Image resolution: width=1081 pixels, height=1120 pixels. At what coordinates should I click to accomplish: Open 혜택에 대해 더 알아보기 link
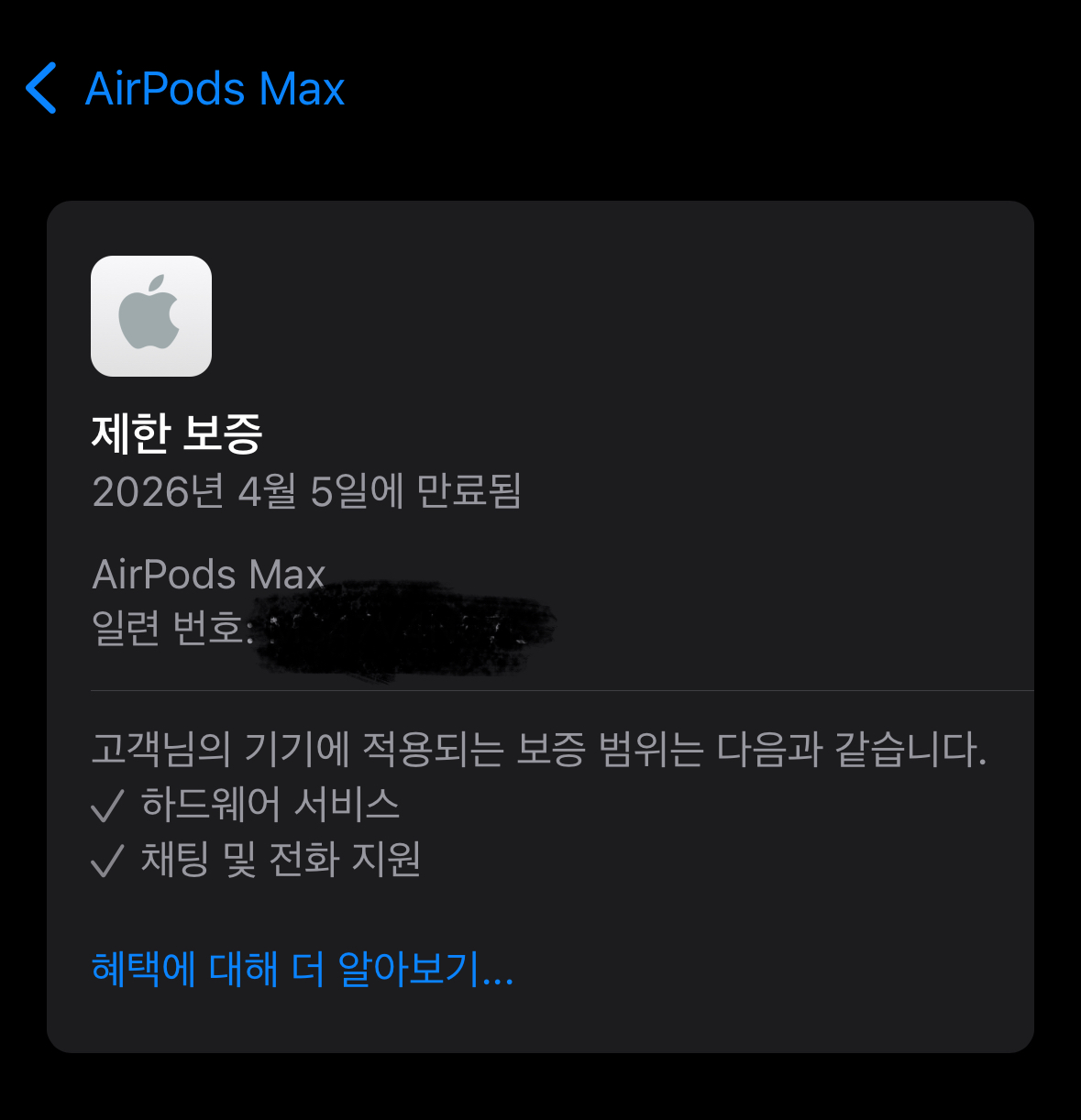click(x=303, y=970)
